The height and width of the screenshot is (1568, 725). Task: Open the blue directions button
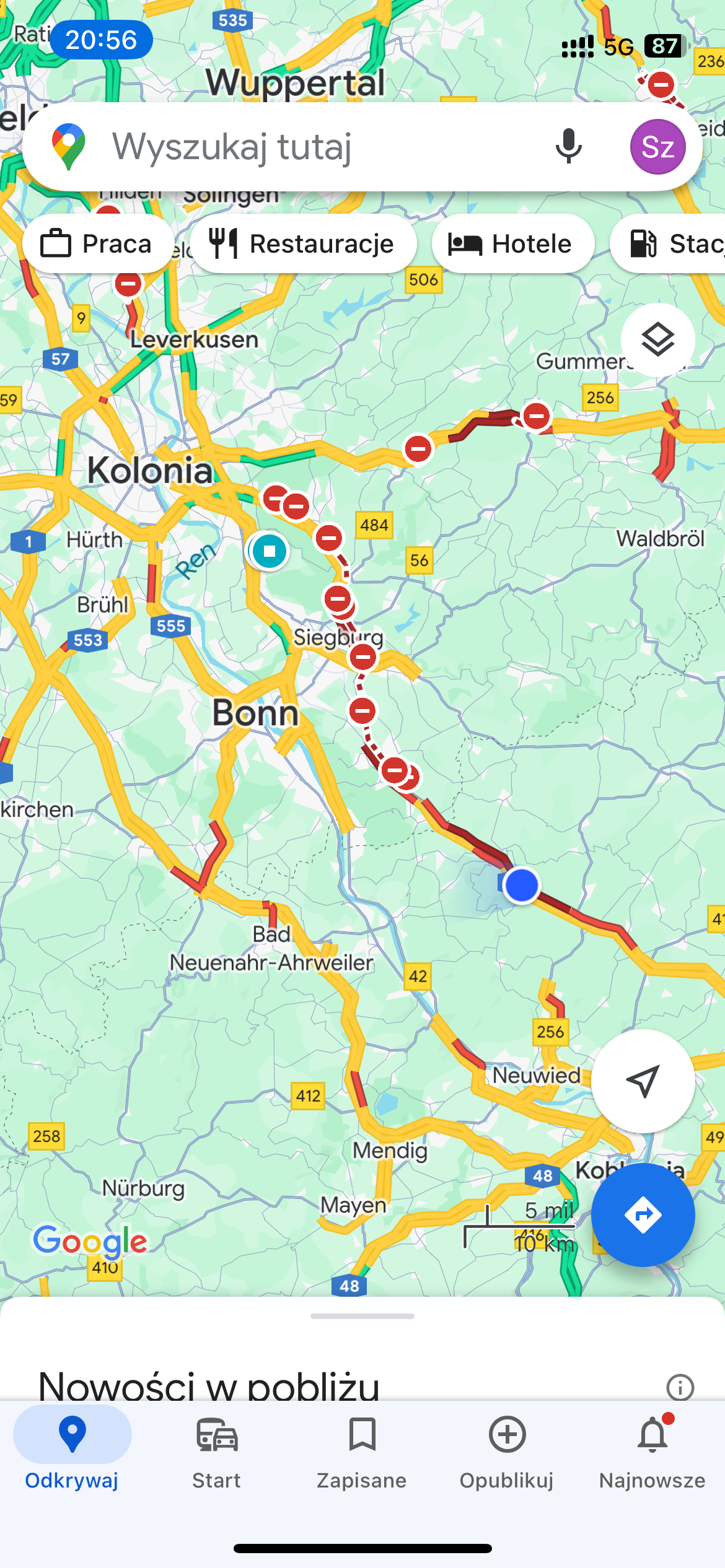coord(643,1214)
